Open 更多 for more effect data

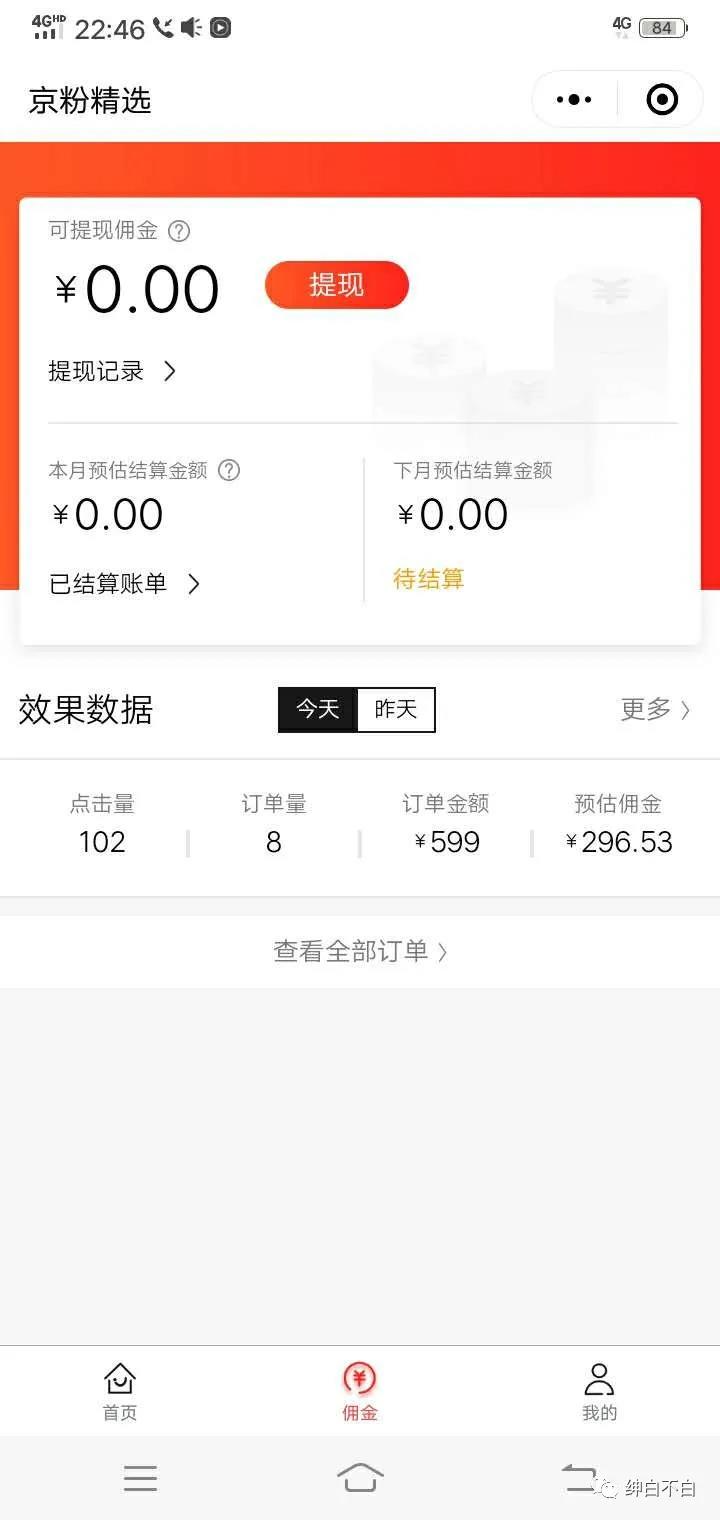655,710
